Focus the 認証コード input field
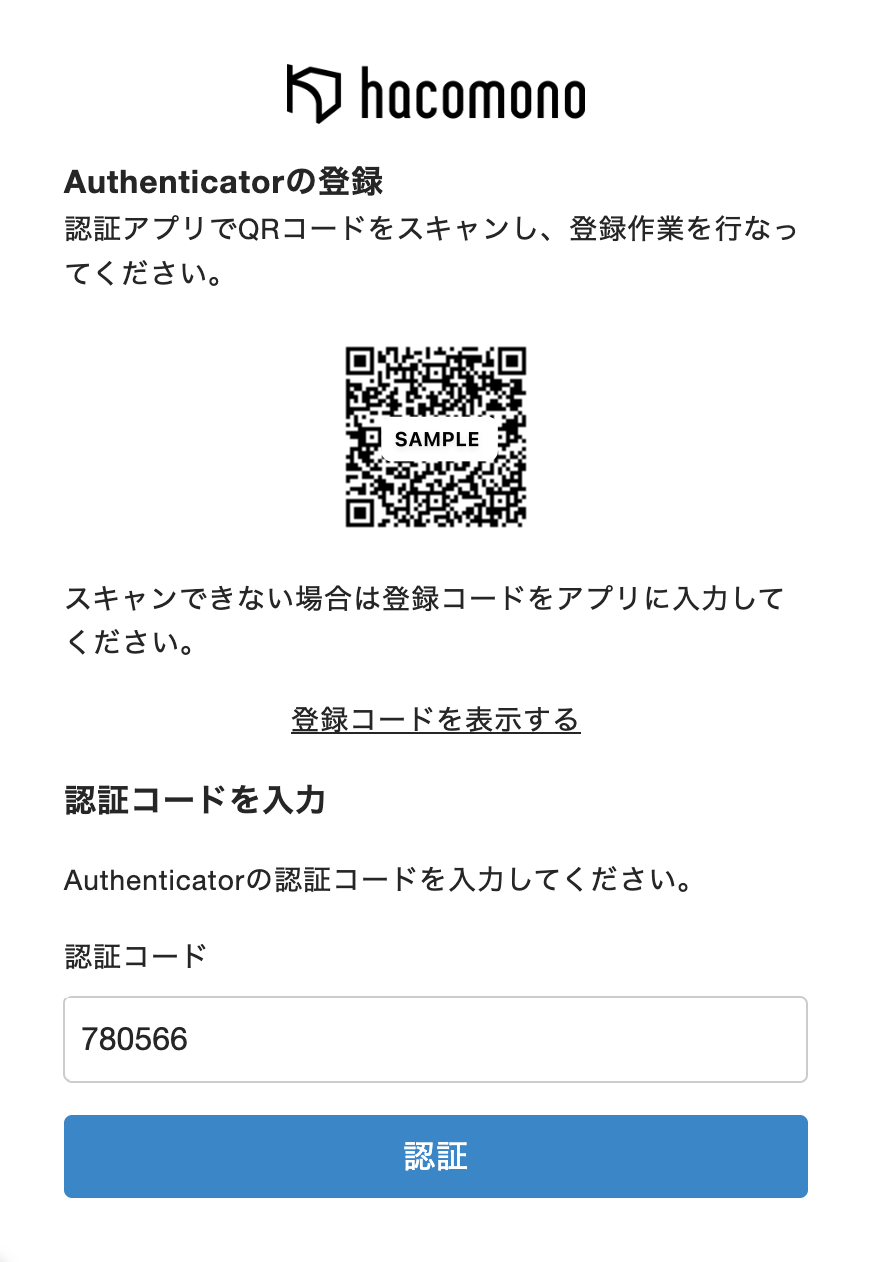The height and width of the screenshot is (1262, 872). coord(435,1039)
